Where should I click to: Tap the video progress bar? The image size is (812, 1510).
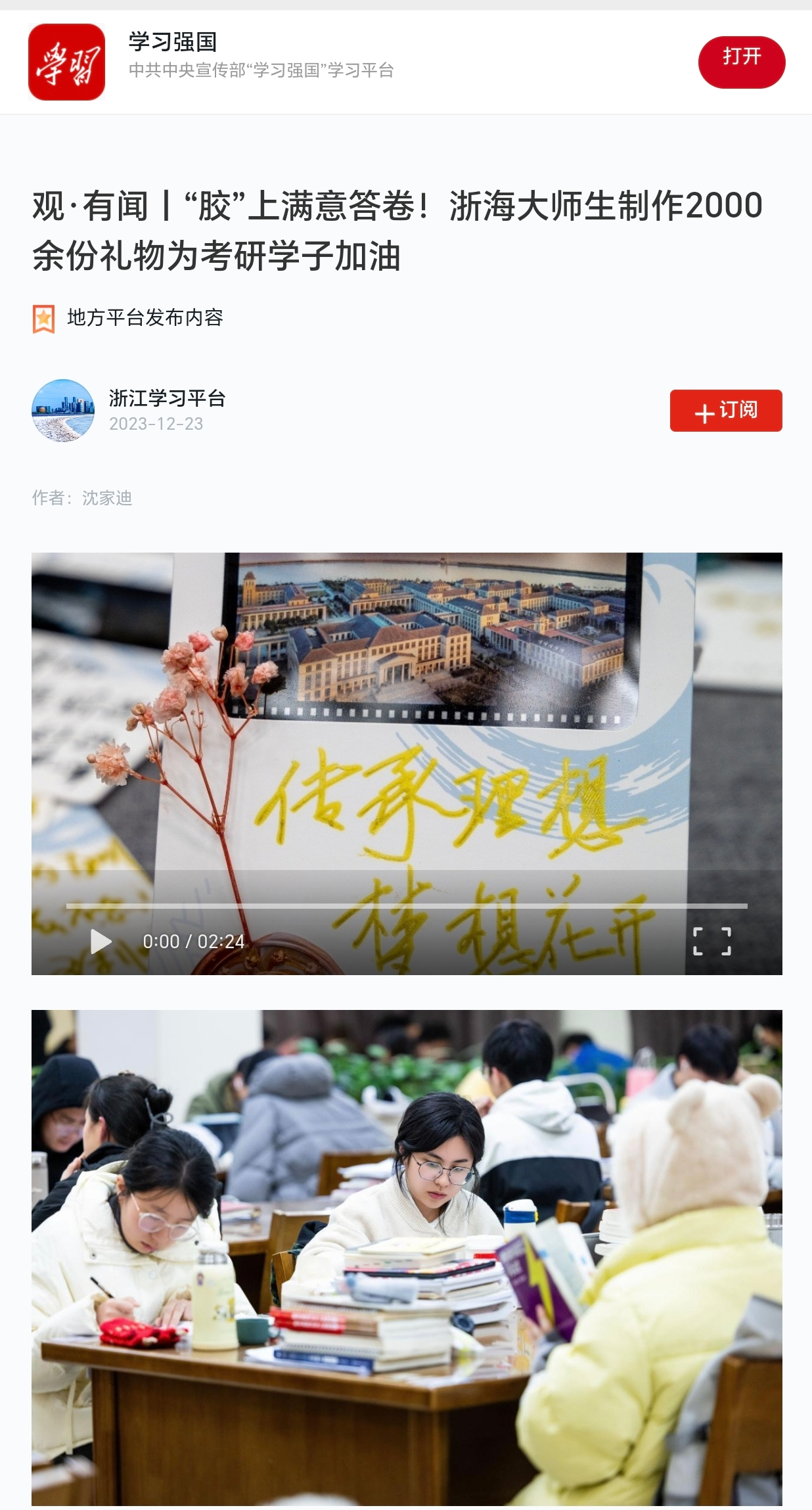(406, 905)
